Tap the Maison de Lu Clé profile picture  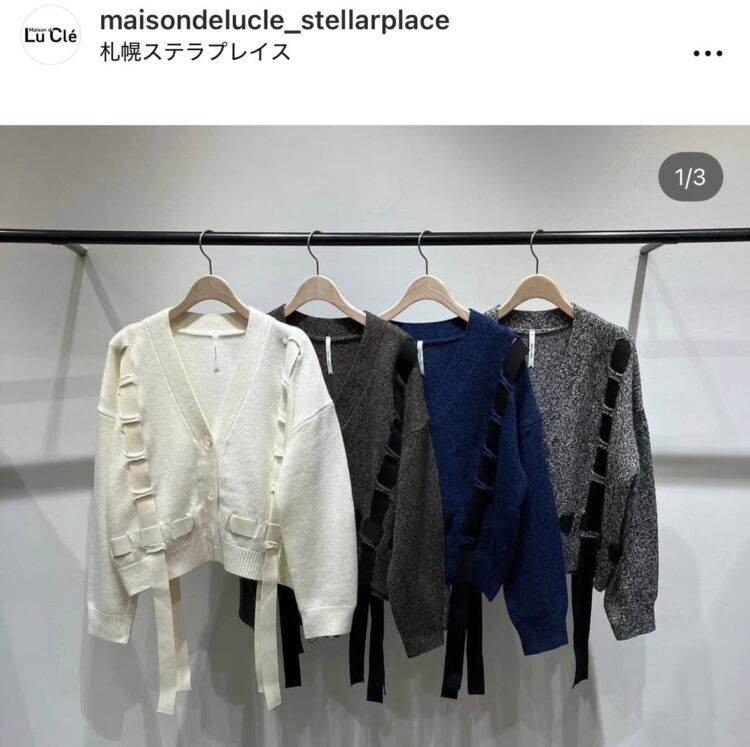50,36
